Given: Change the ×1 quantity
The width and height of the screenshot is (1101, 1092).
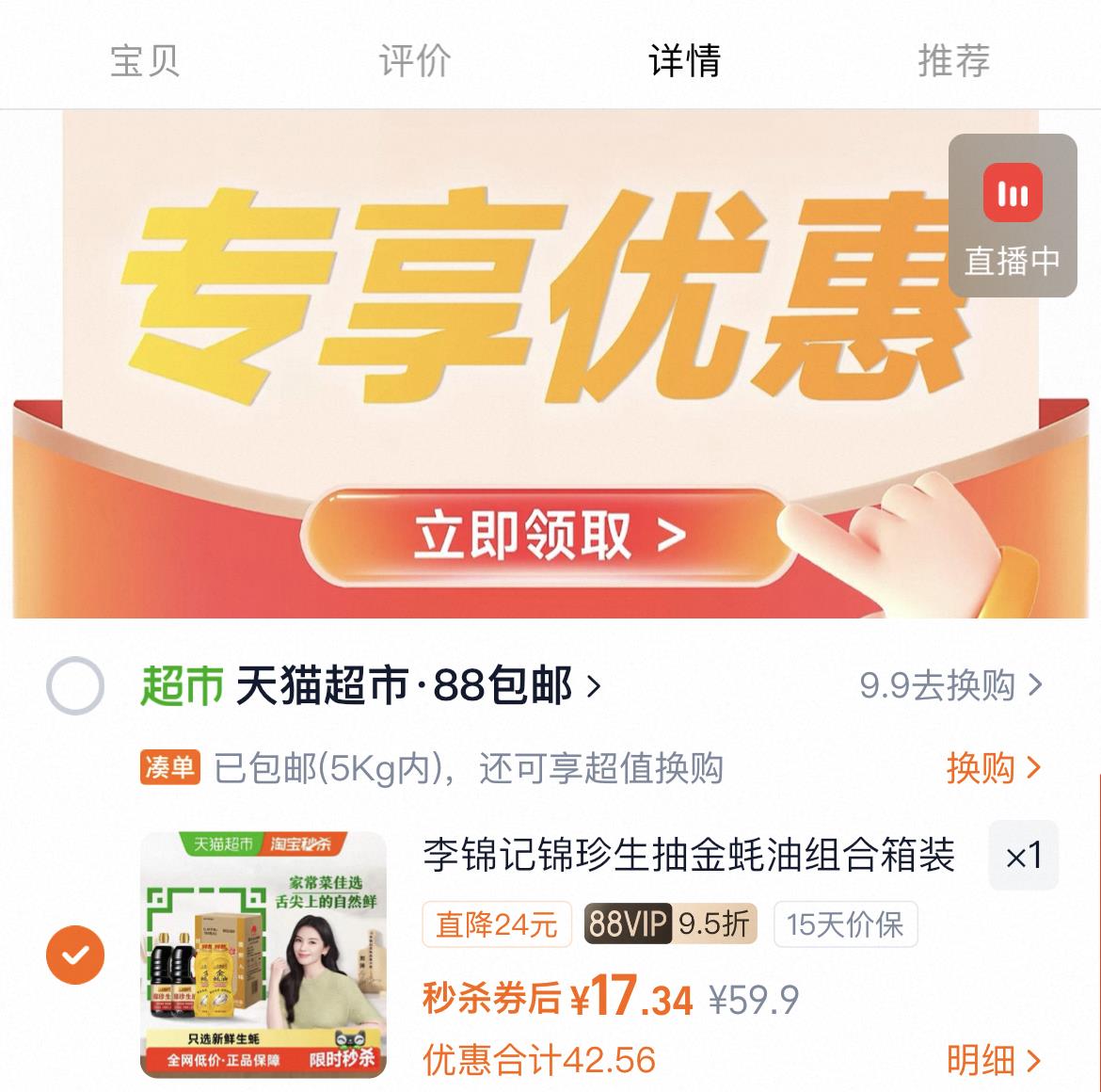Looking at the screenshot, I should (x=1023, y=856).
